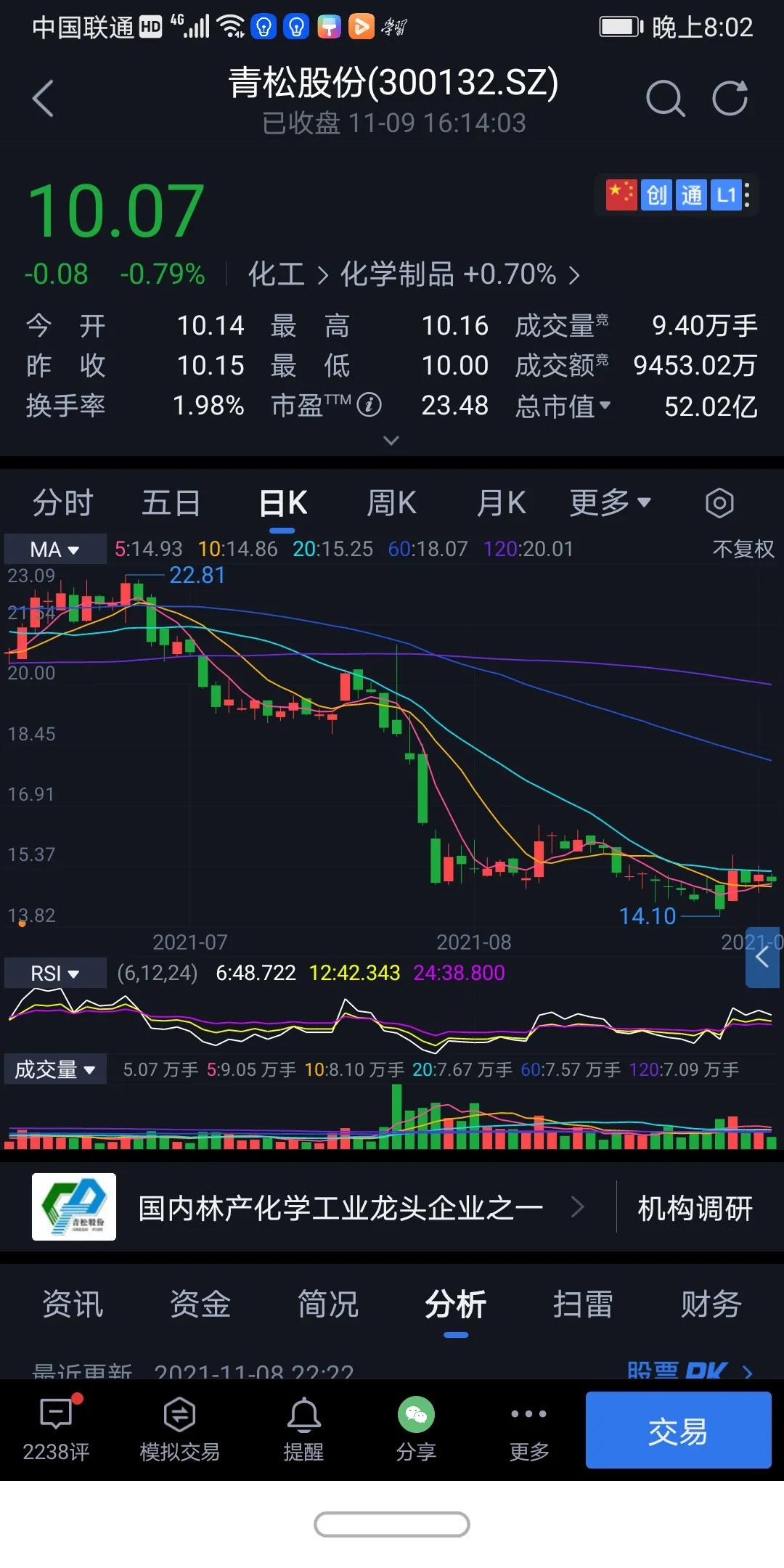Go back using the top-left arrow
Image resolution: width=784 pixels, height=1568 pixels.
click(x=44, y=99)
